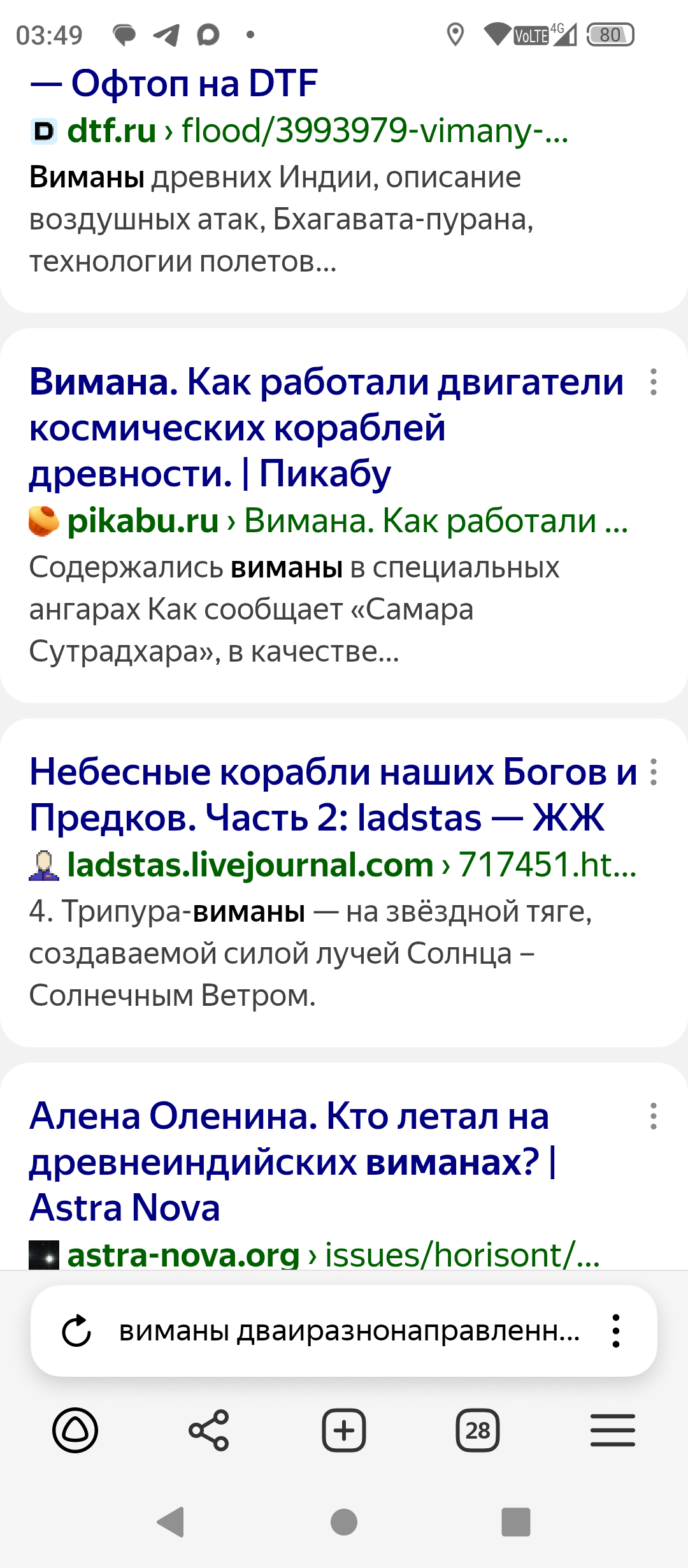Reload the current page
The width and height of the screenshot is (688, 1568).
pos(76,1331)
